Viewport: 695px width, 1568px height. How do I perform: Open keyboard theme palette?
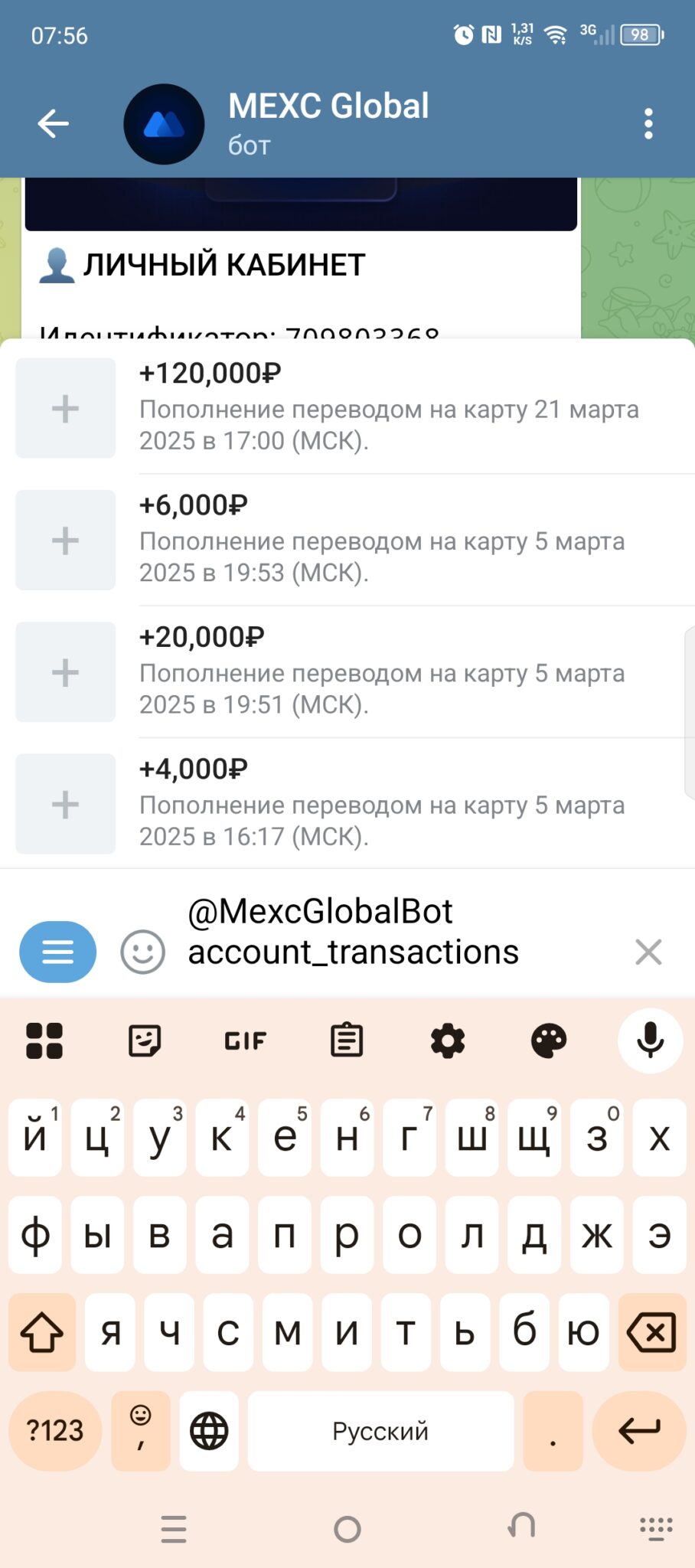(x=549, y=1041)
